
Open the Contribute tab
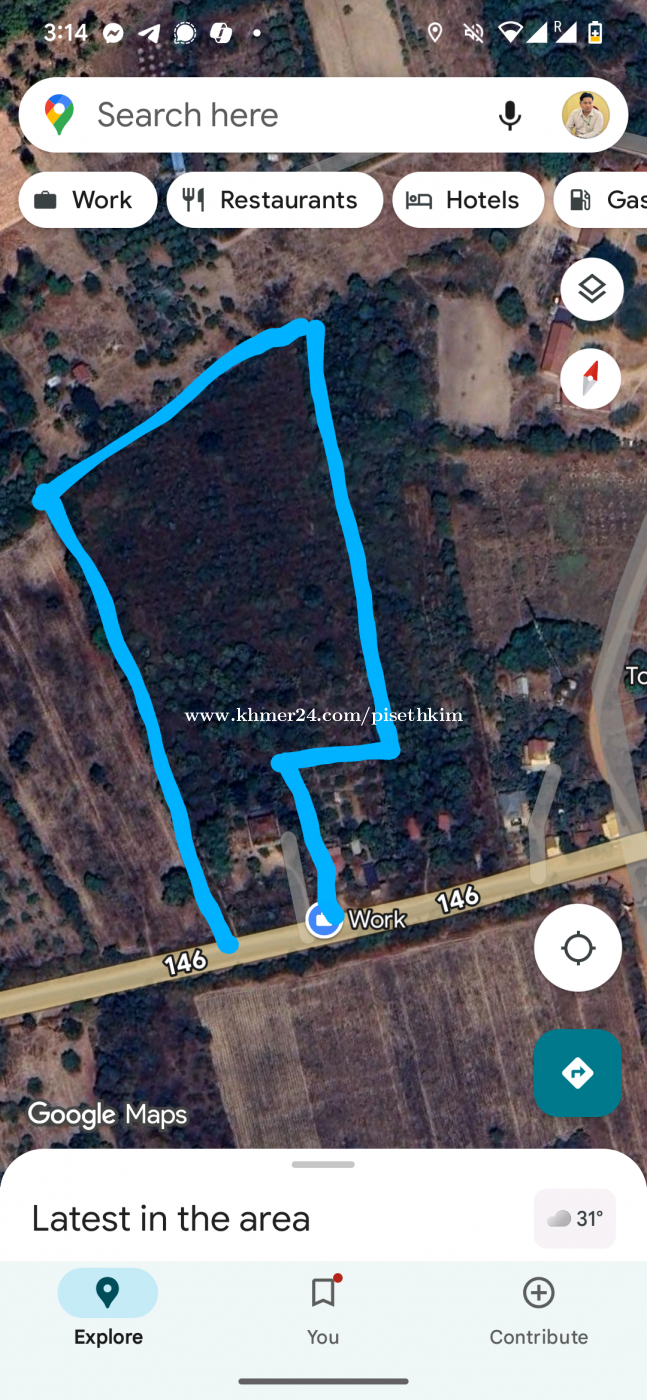pos(538,1307)
